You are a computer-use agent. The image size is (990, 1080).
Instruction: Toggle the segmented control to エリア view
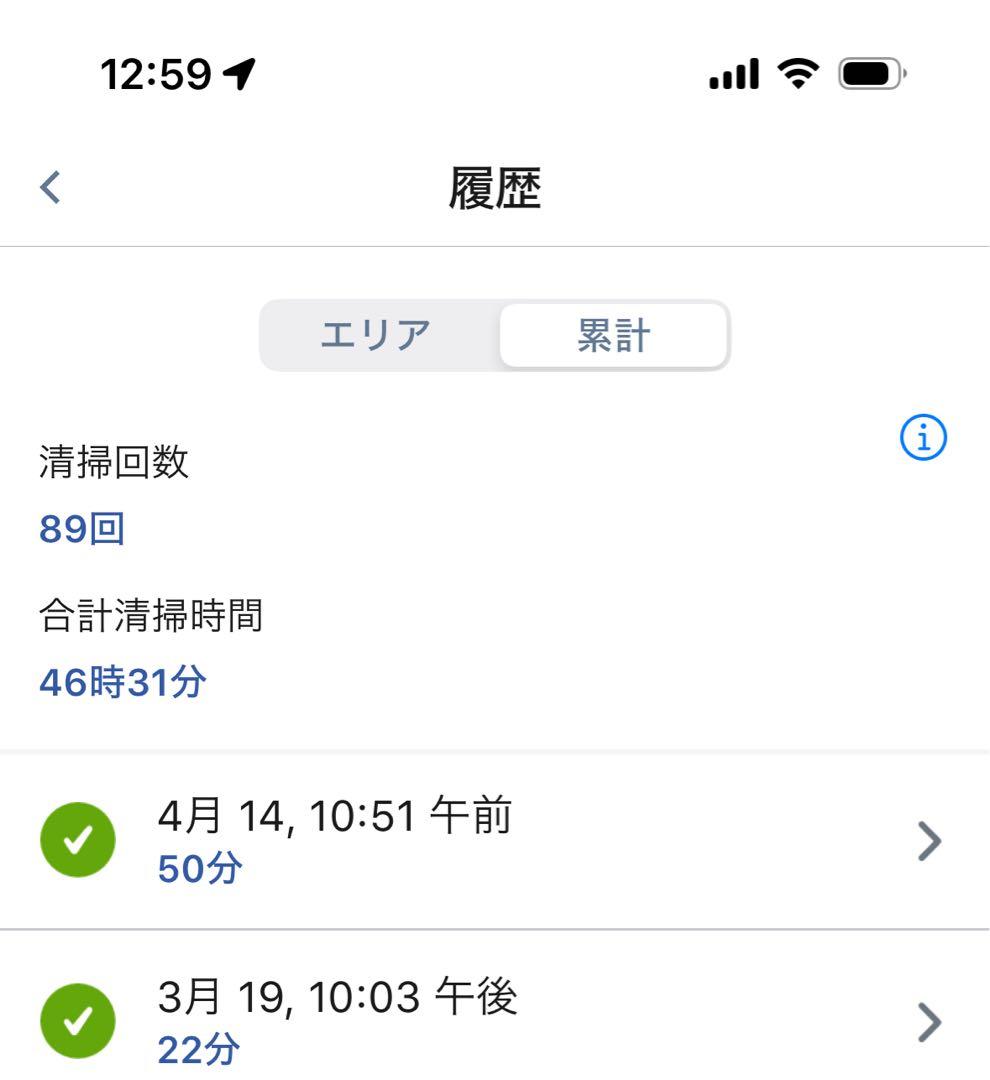[377, 336]
